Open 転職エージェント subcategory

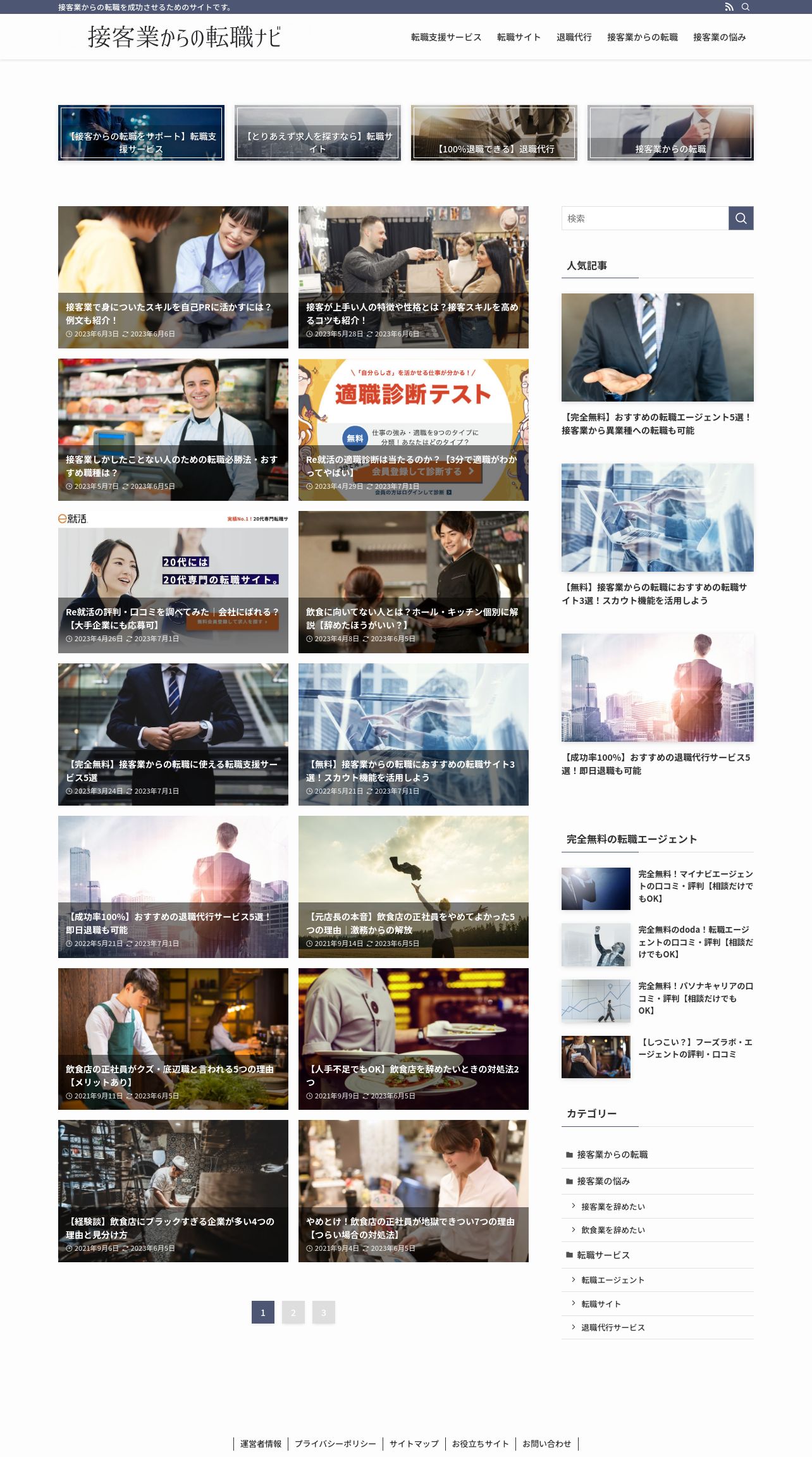[613, 1279]
